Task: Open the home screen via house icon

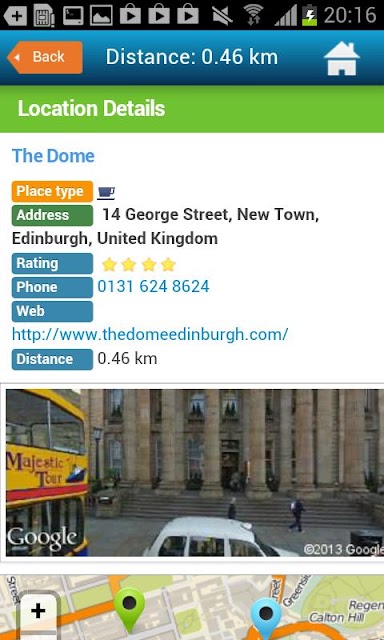Action: [x=342, y=58]
